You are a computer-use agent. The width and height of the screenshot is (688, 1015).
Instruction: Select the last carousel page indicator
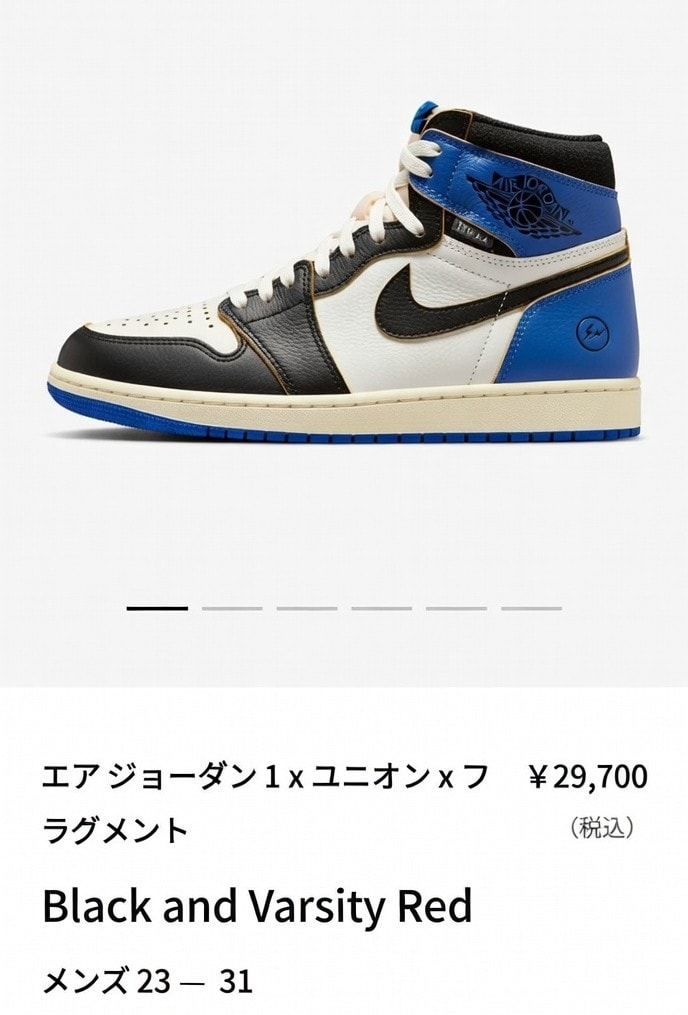(531, 608)
